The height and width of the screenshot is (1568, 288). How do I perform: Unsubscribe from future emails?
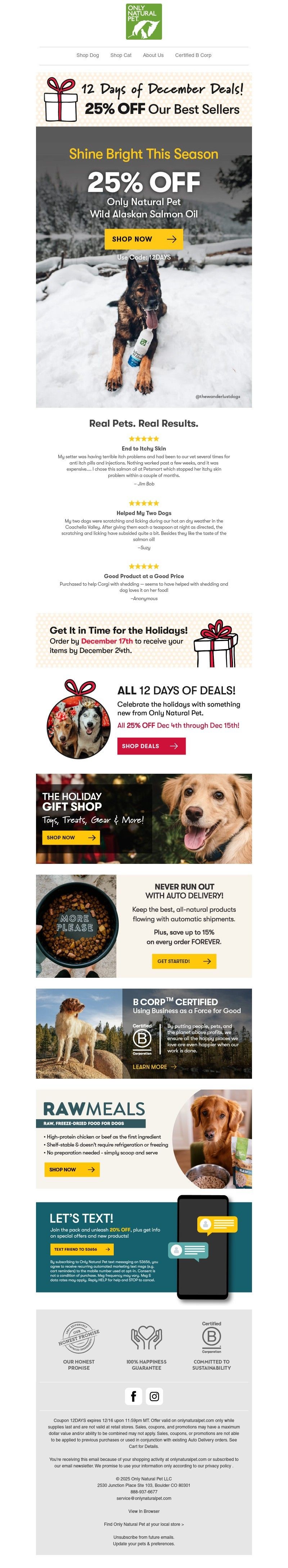click(x=144, y=1537)
